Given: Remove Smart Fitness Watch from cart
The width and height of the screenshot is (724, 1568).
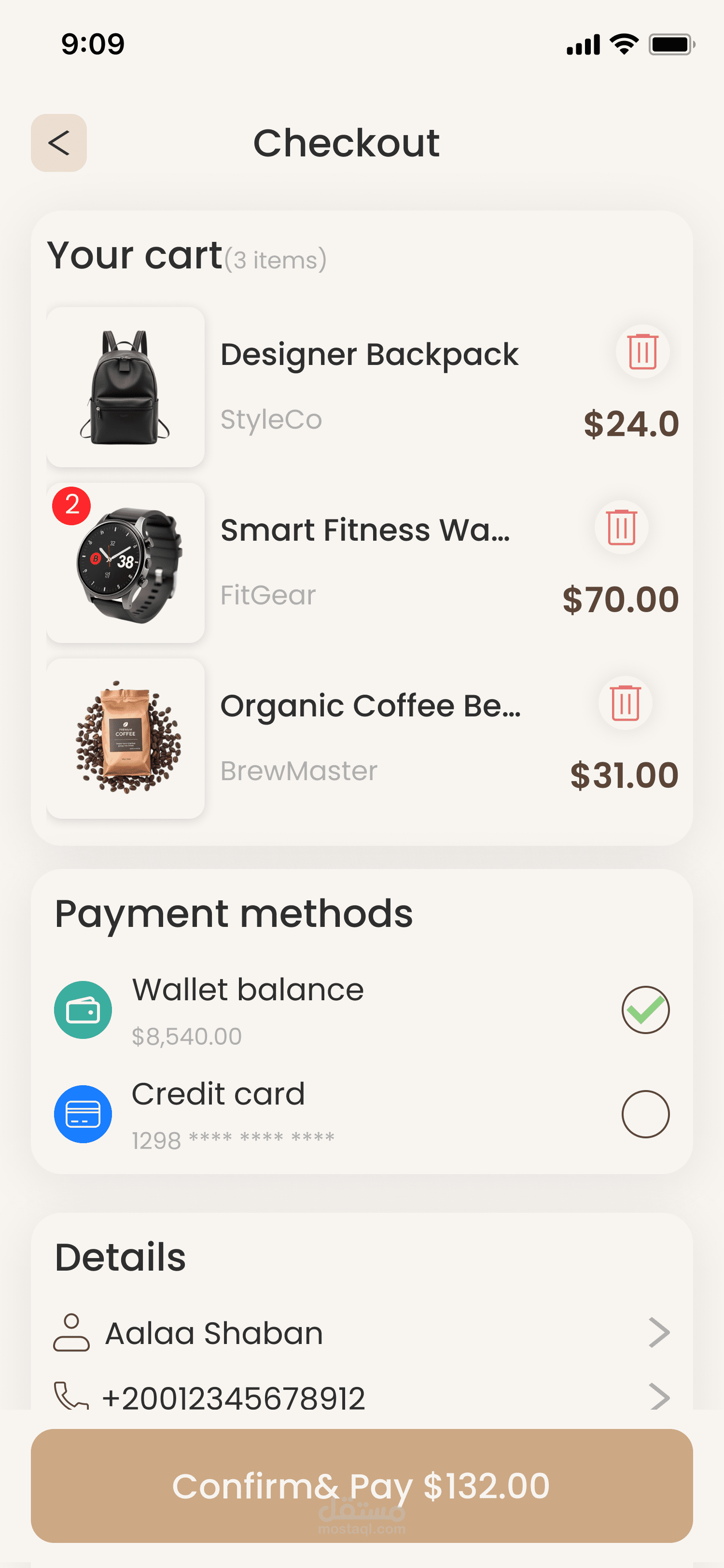Looking at the screenshot, I should tap(621, 527).
